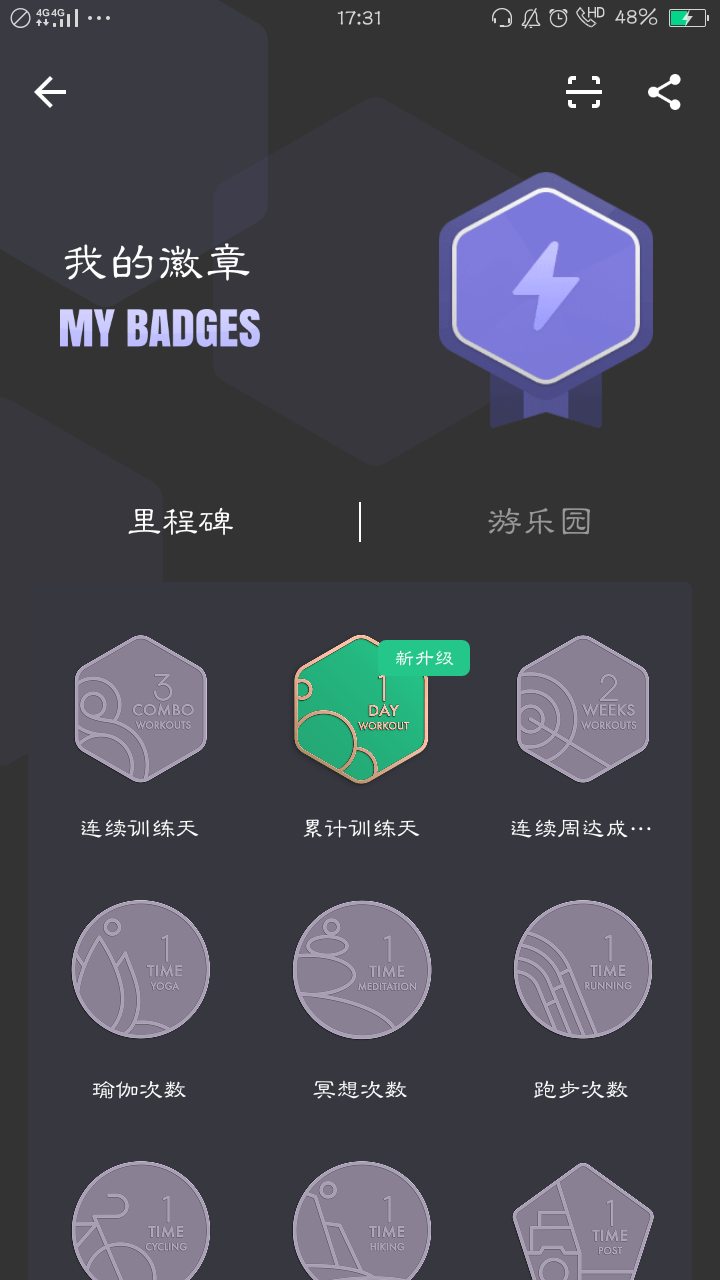Open the scan icon in the top bar
Screen dimensions: 720x1280
[x=584, y=93]
